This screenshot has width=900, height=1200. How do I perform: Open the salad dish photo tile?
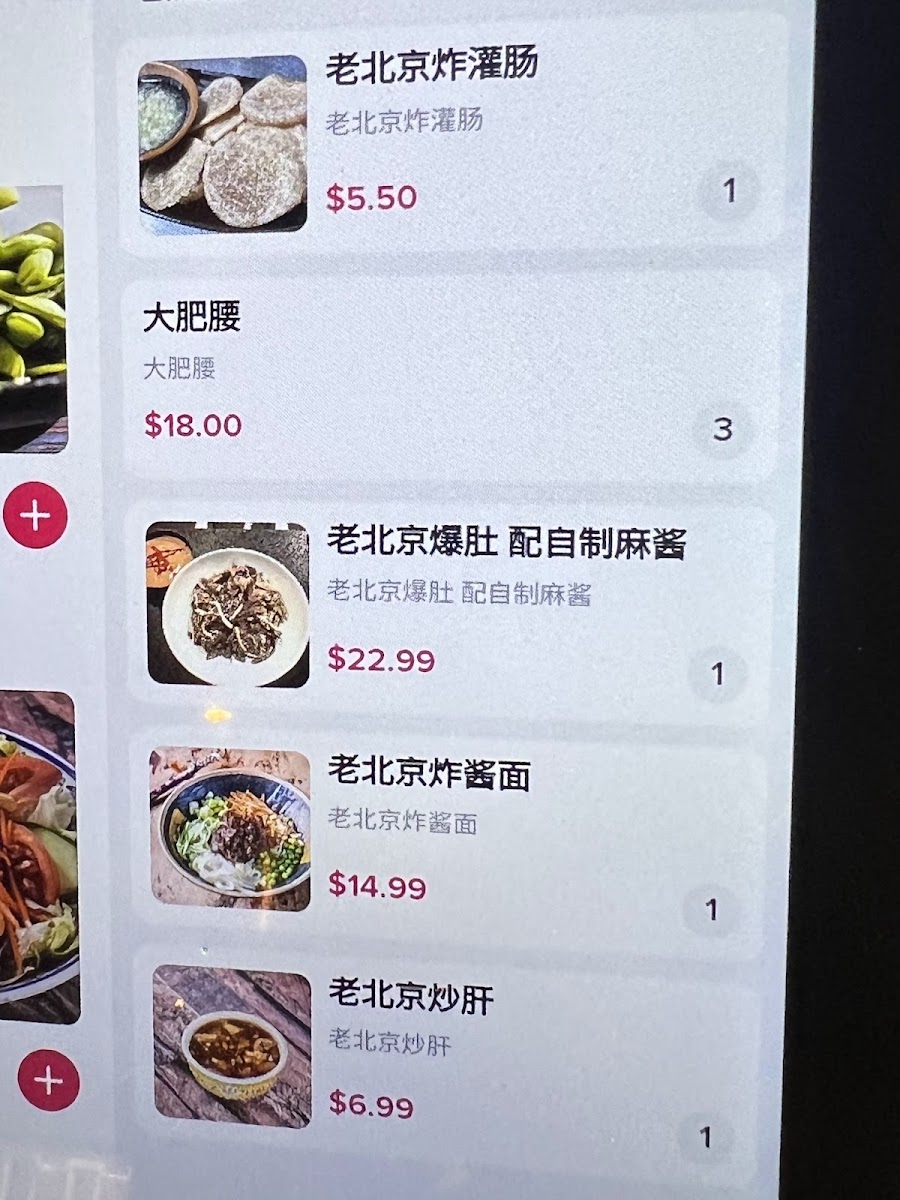coord(38,855)
